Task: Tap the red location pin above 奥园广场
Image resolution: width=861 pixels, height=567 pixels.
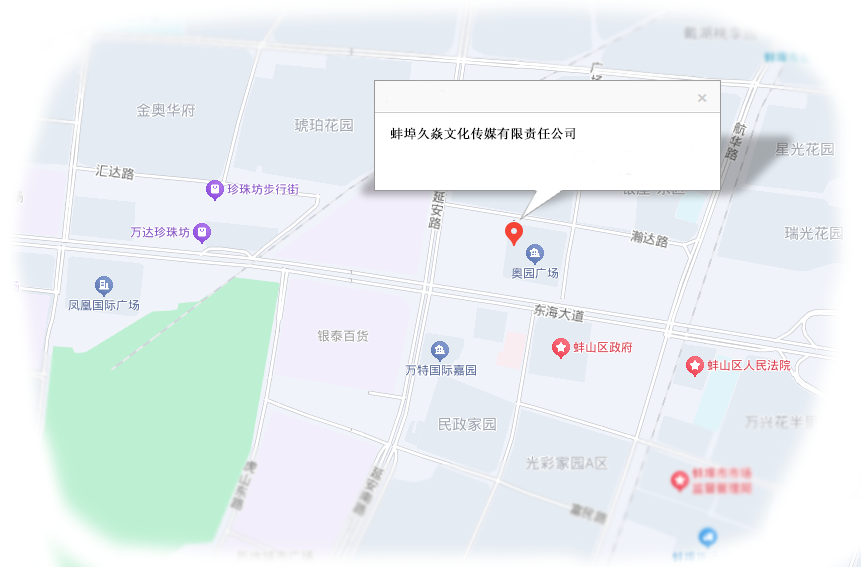Action: [x=514, y=233]
